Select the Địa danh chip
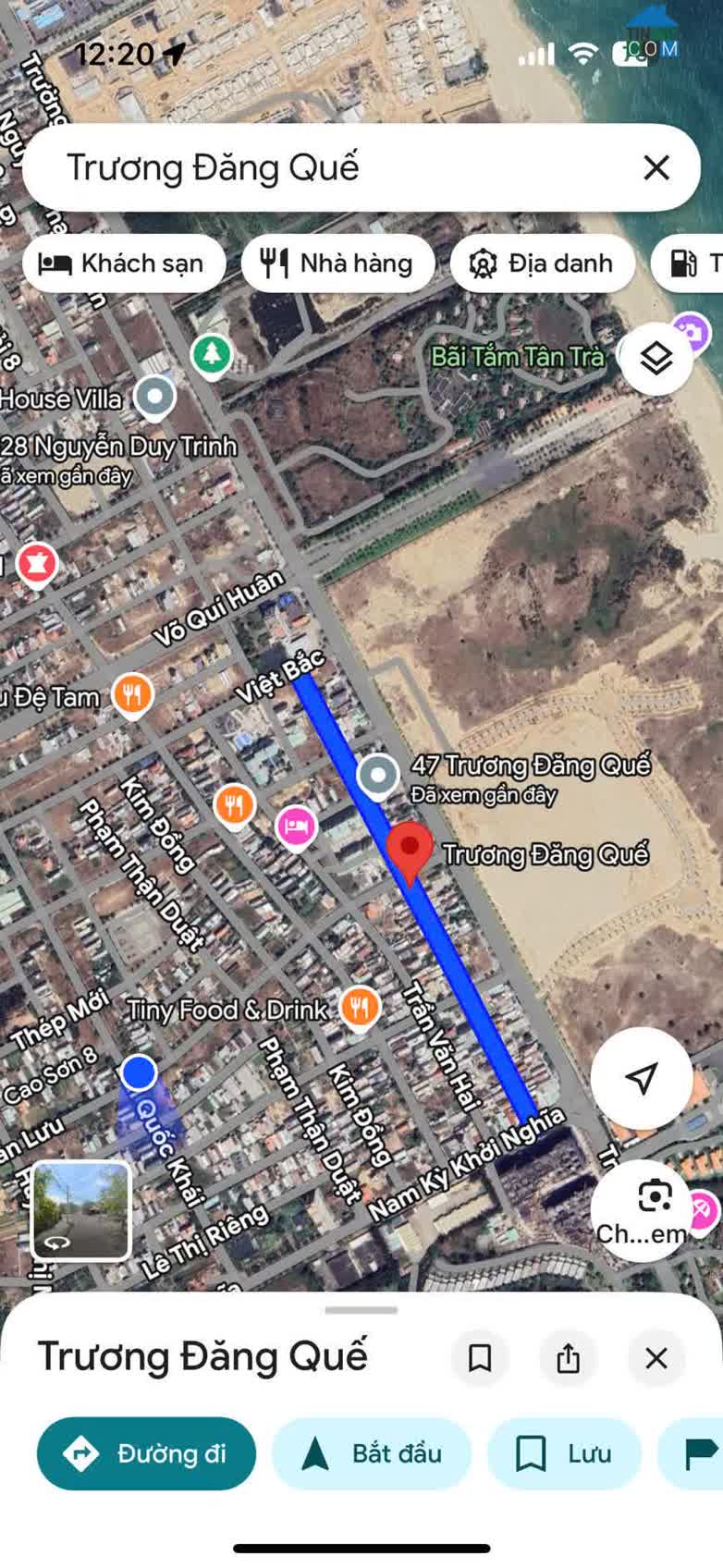This screenshot has height=1568, width=723. click(543, 263)
